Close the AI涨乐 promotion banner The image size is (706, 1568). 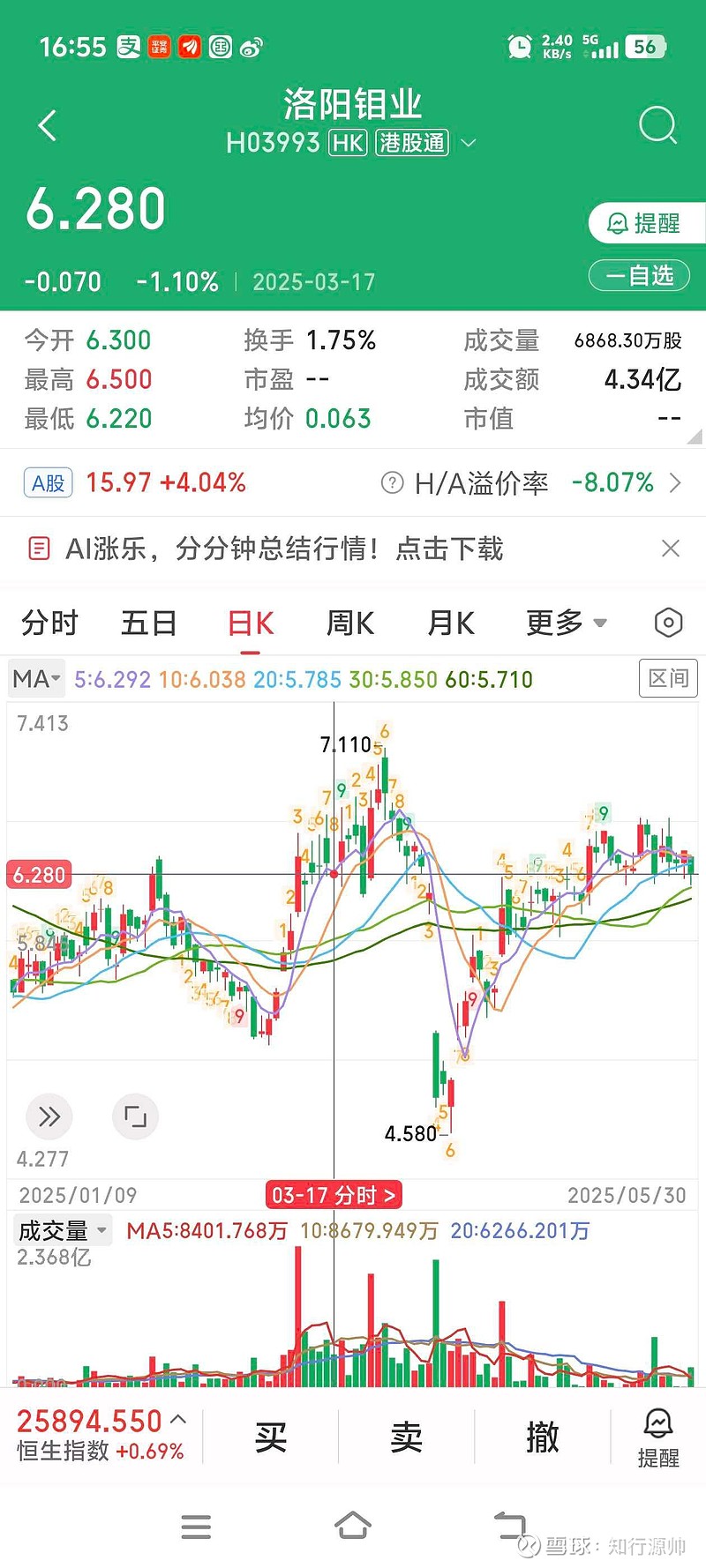pyautogui.click(x=671, y=549)
